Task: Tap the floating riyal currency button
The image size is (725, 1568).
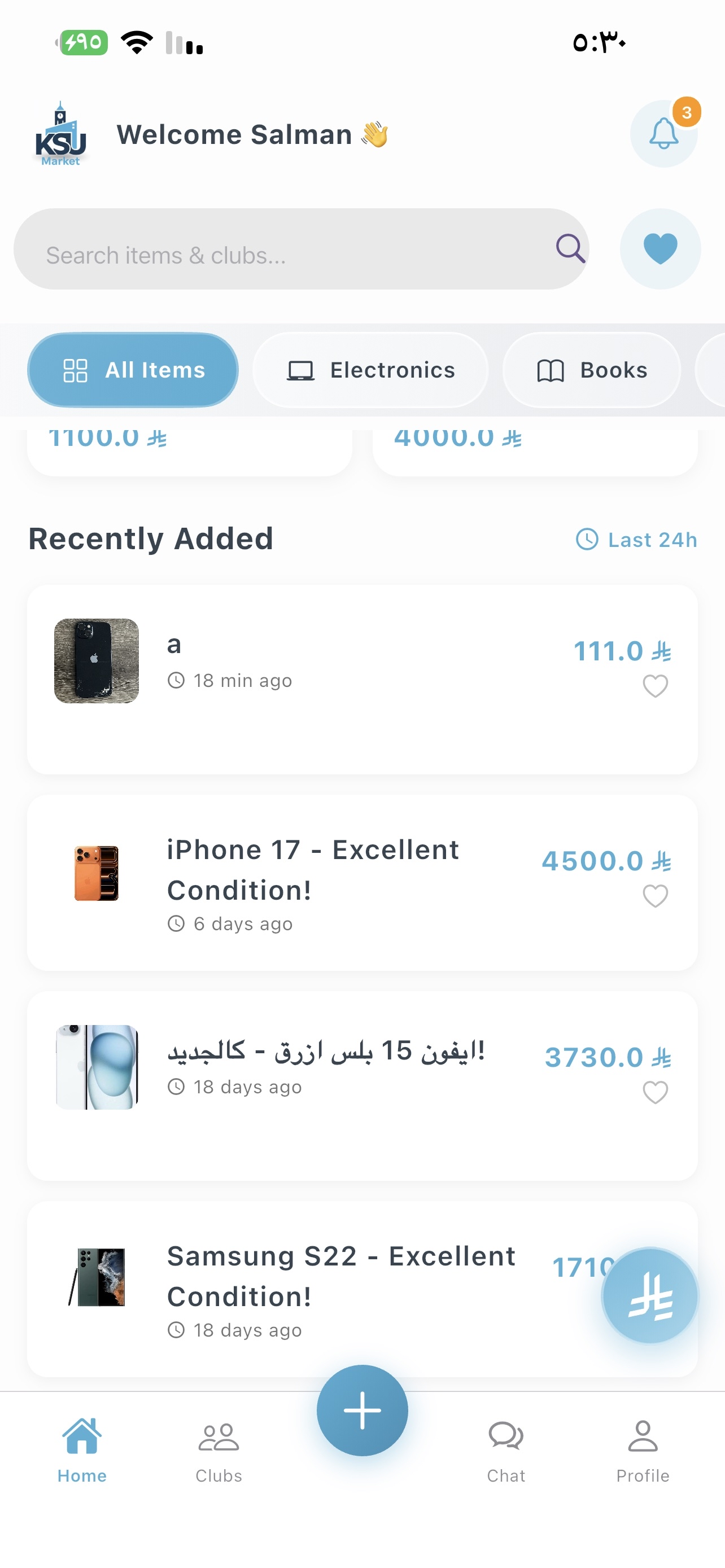Action: (649, 1296)
